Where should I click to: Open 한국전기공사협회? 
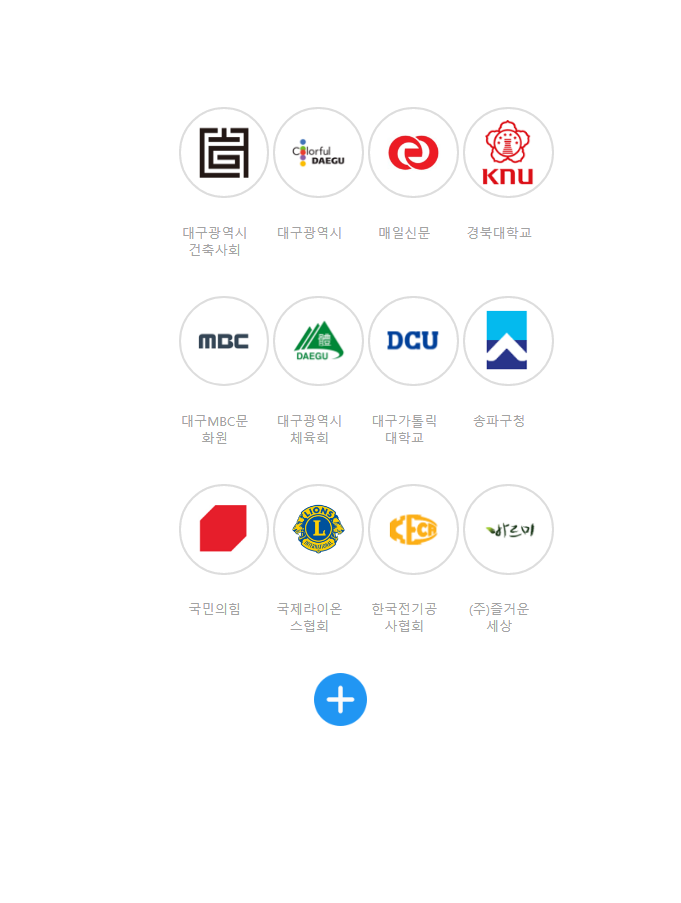(413, 529)
